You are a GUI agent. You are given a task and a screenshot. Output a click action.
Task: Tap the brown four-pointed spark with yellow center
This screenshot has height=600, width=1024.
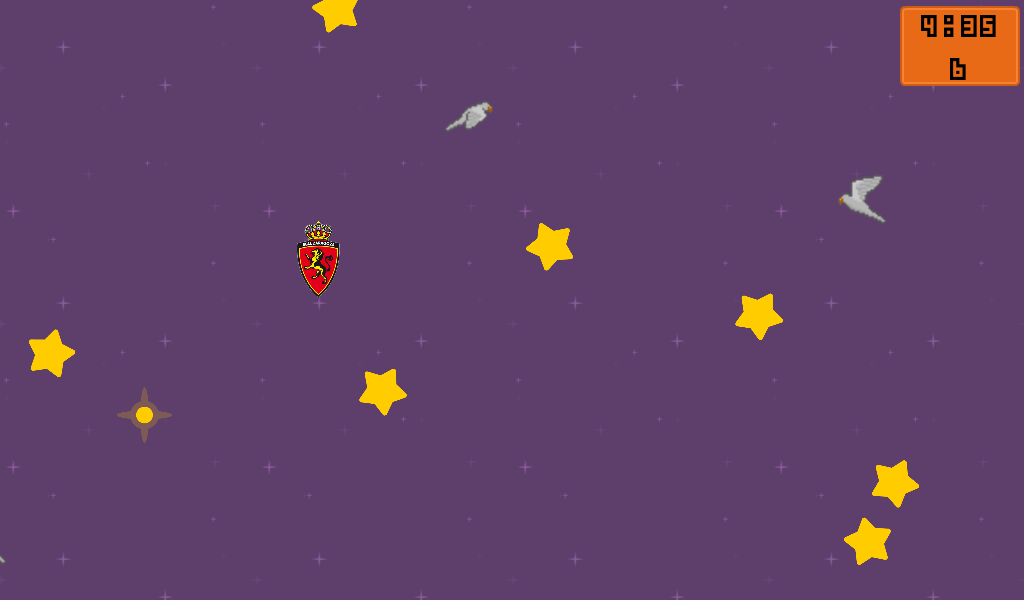pyautogui.click(x=144, y=414)
